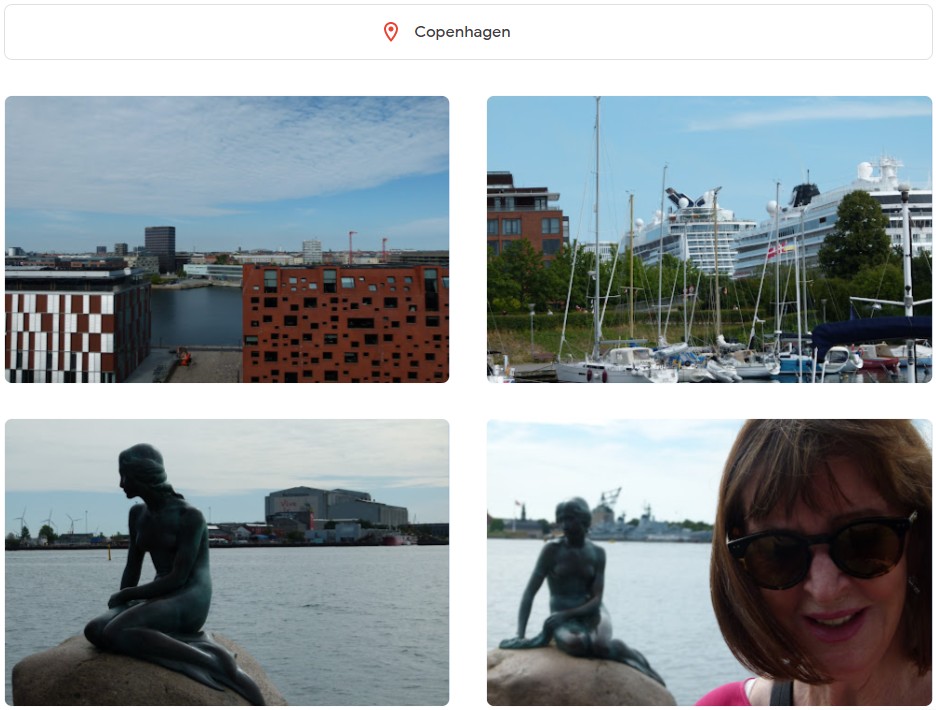Open the orange building harbor photo
Image resolution: width=936 pixels, height=710 pixels.
(227, 239)
